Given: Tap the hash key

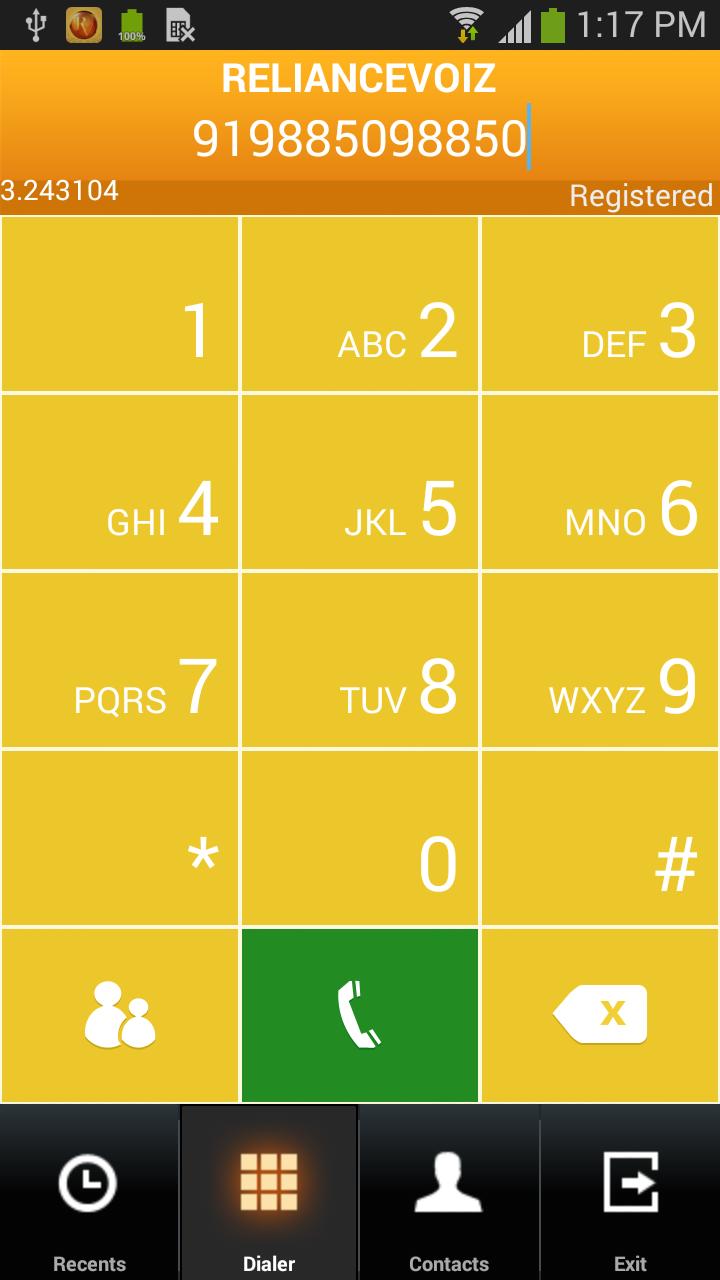Looking at the screenshot, I should point(600,838).
